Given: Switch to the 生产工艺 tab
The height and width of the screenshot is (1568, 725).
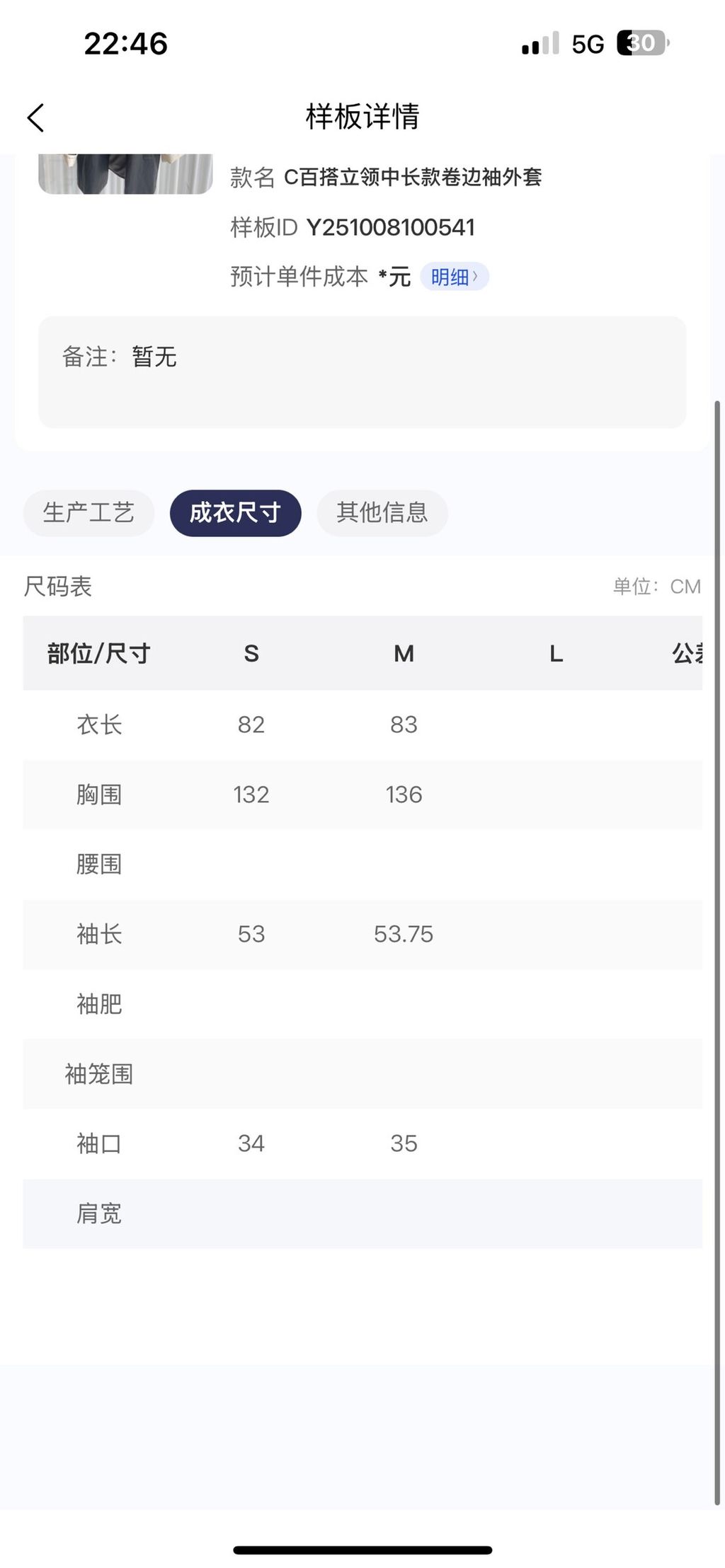Looking at the screenshot, I should 89,512.
